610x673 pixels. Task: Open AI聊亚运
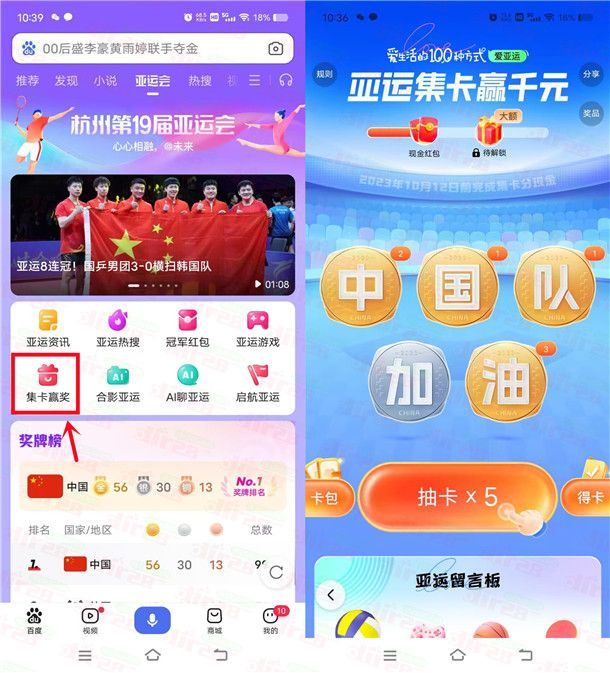point(187,383)
